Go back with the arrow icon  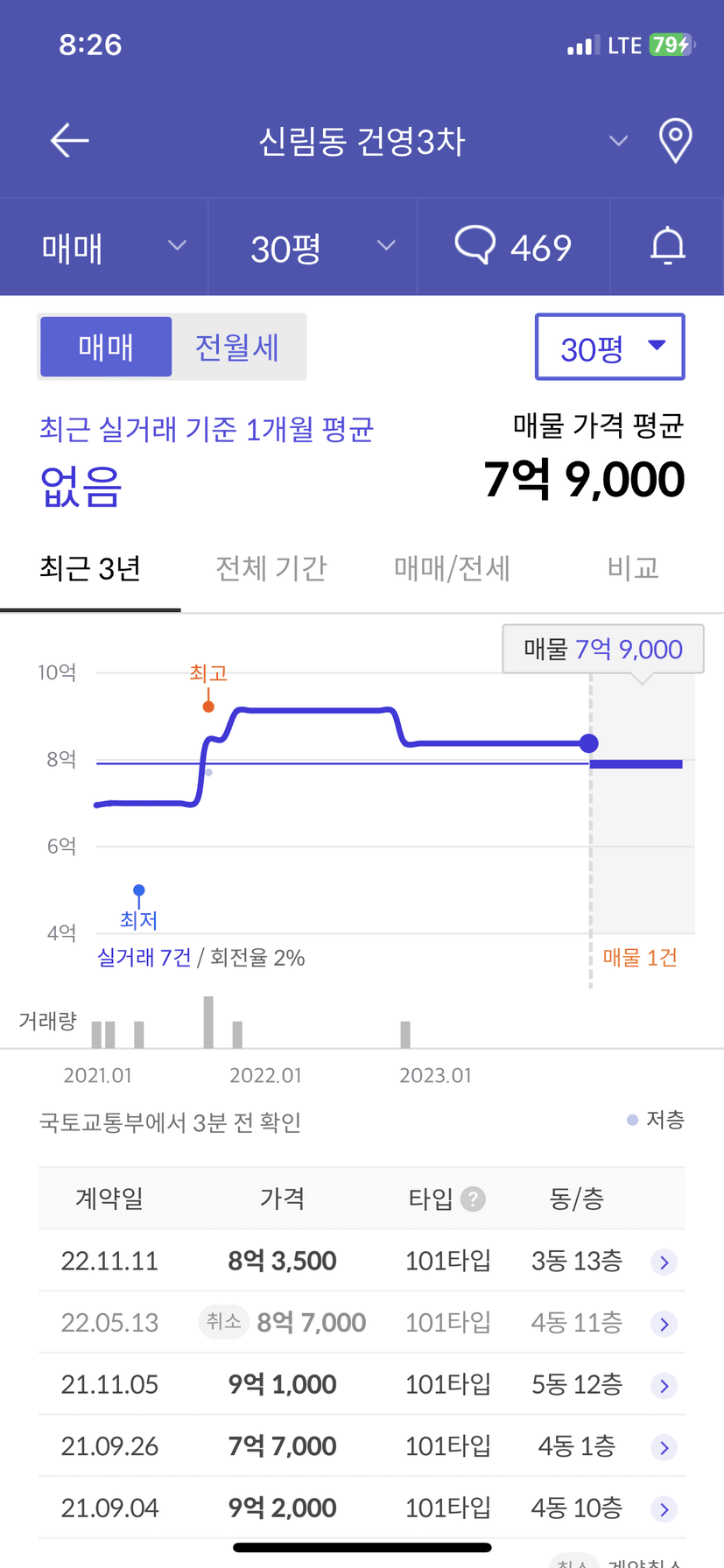70,140
